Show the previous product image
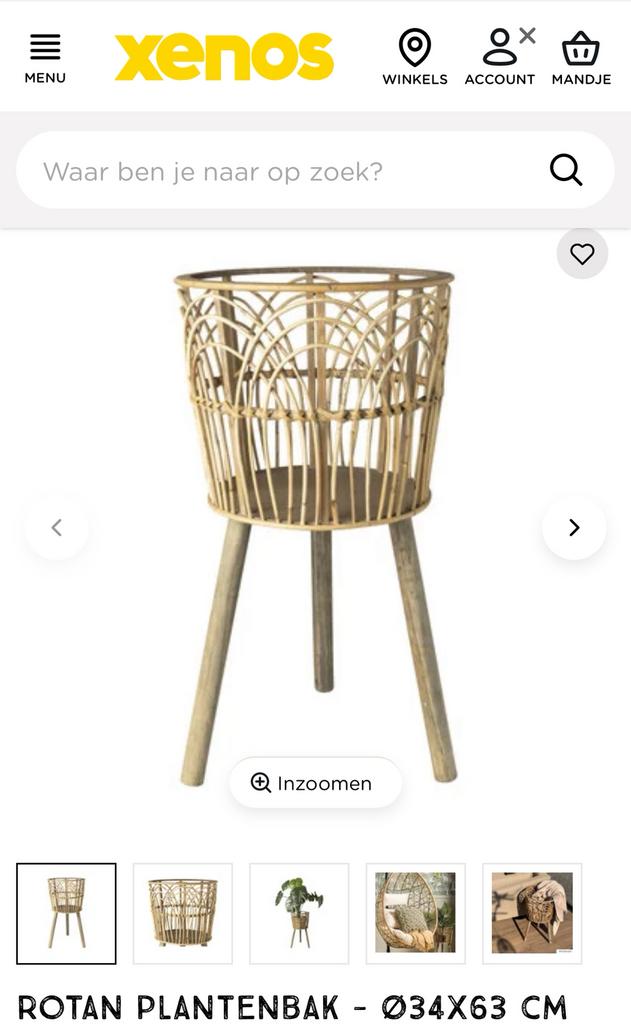This screenshot has width=631, height=1024. pyautogui.click(x=57, y=527)
